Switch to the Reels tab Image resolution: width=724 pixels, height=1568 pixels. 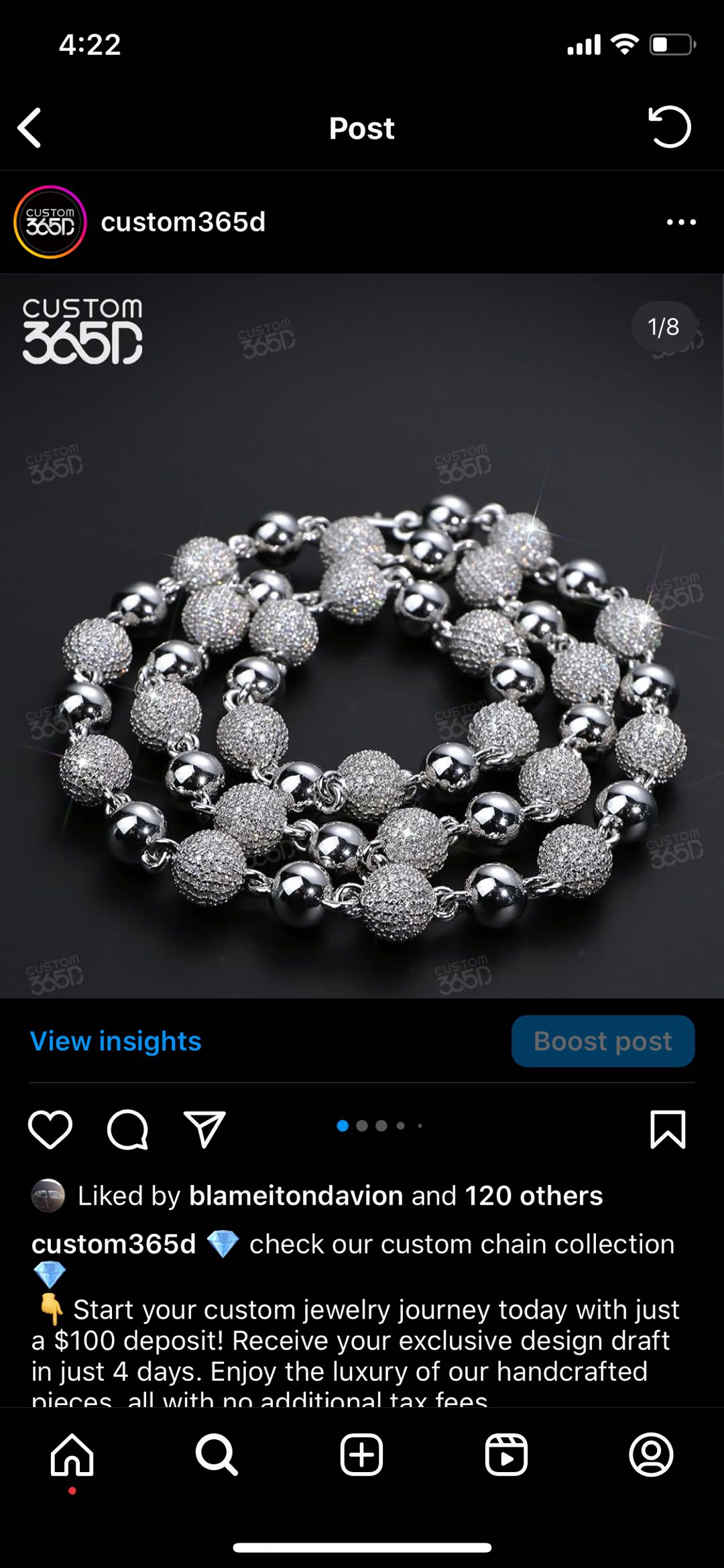point(506,1455)
